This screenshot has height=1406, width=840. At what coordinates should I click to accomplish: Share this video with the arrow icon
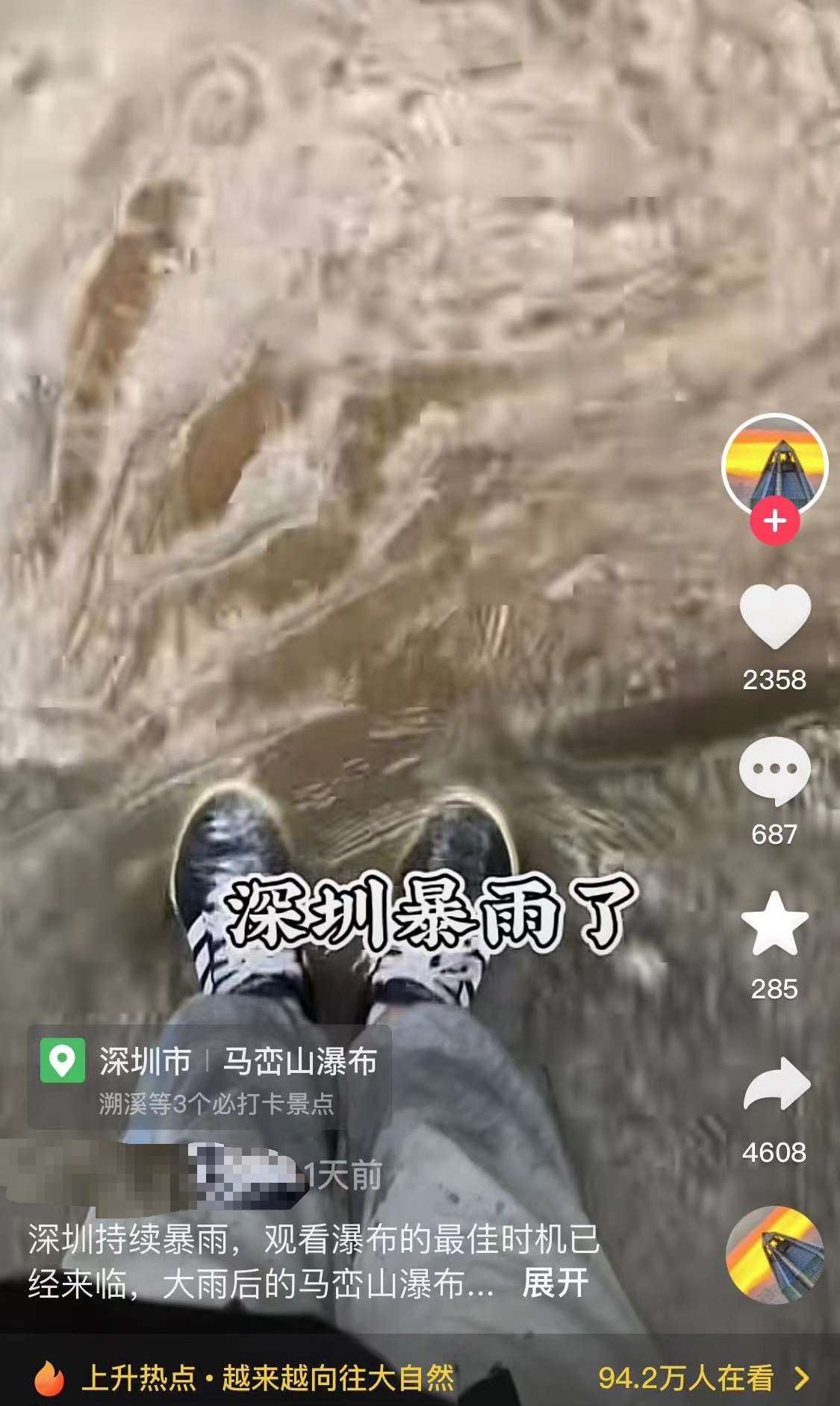point(776,1084)
